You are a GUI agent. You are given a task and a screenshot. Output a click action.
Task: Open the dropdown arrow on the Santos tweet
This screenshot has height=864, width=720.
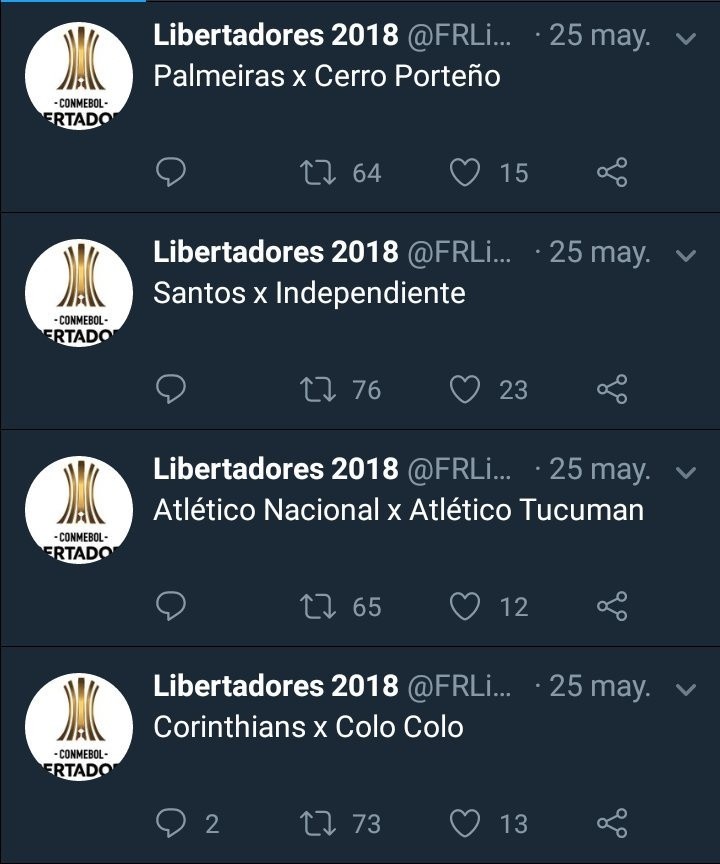click(686, 255)
